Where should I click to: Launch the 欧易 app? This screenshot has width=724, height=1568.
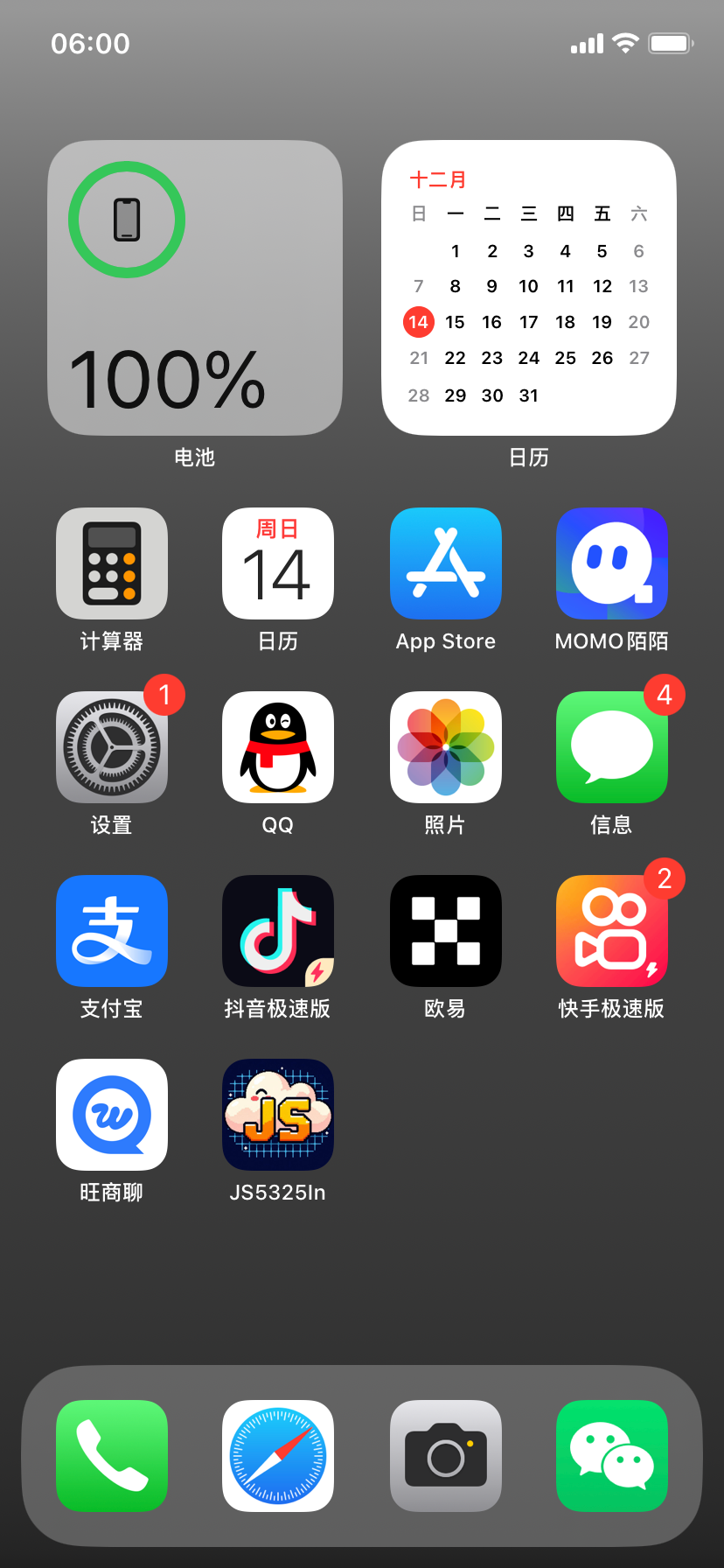coord(445,931)
